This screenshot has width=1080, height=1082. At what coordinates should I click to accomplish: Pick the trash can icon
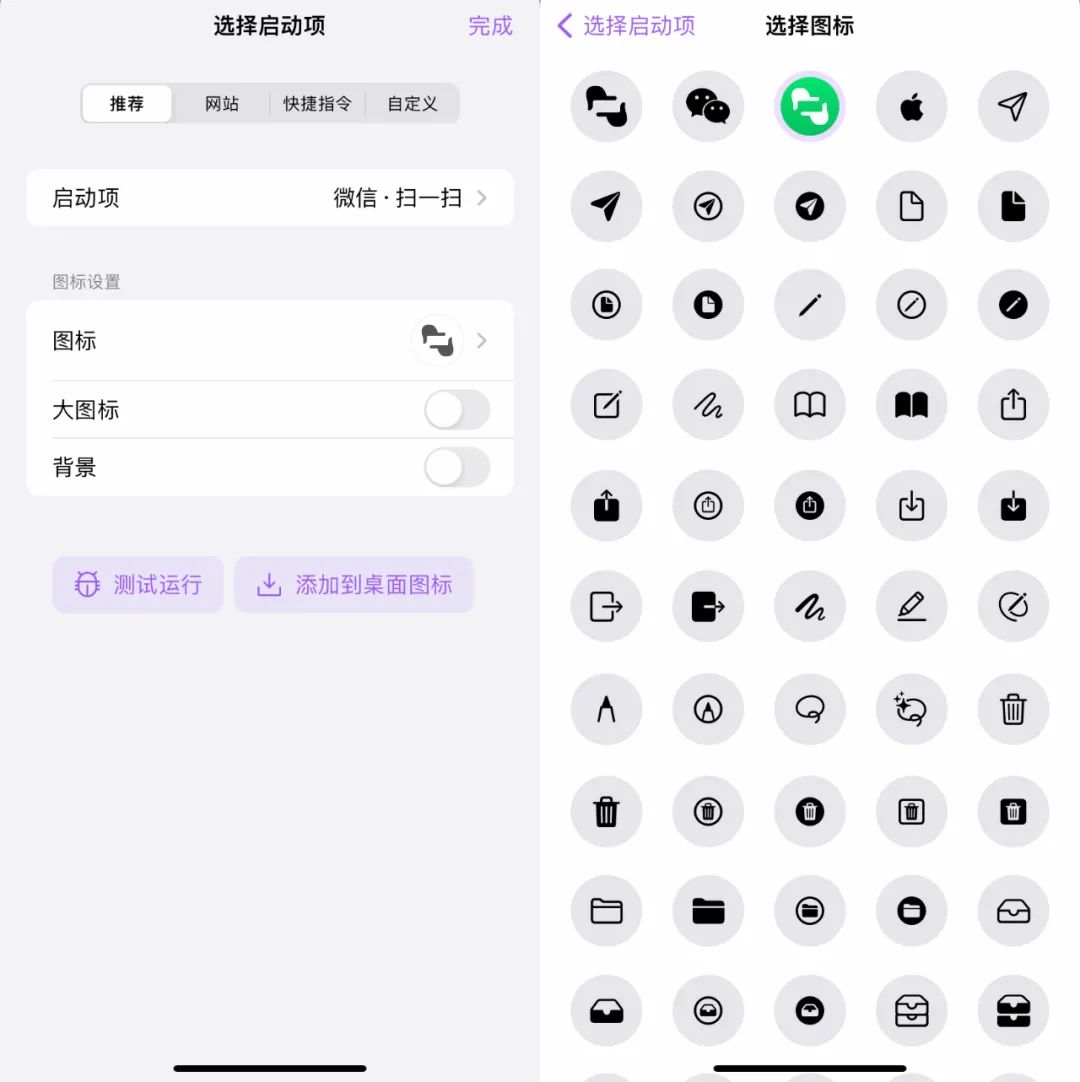[1014, 709]
